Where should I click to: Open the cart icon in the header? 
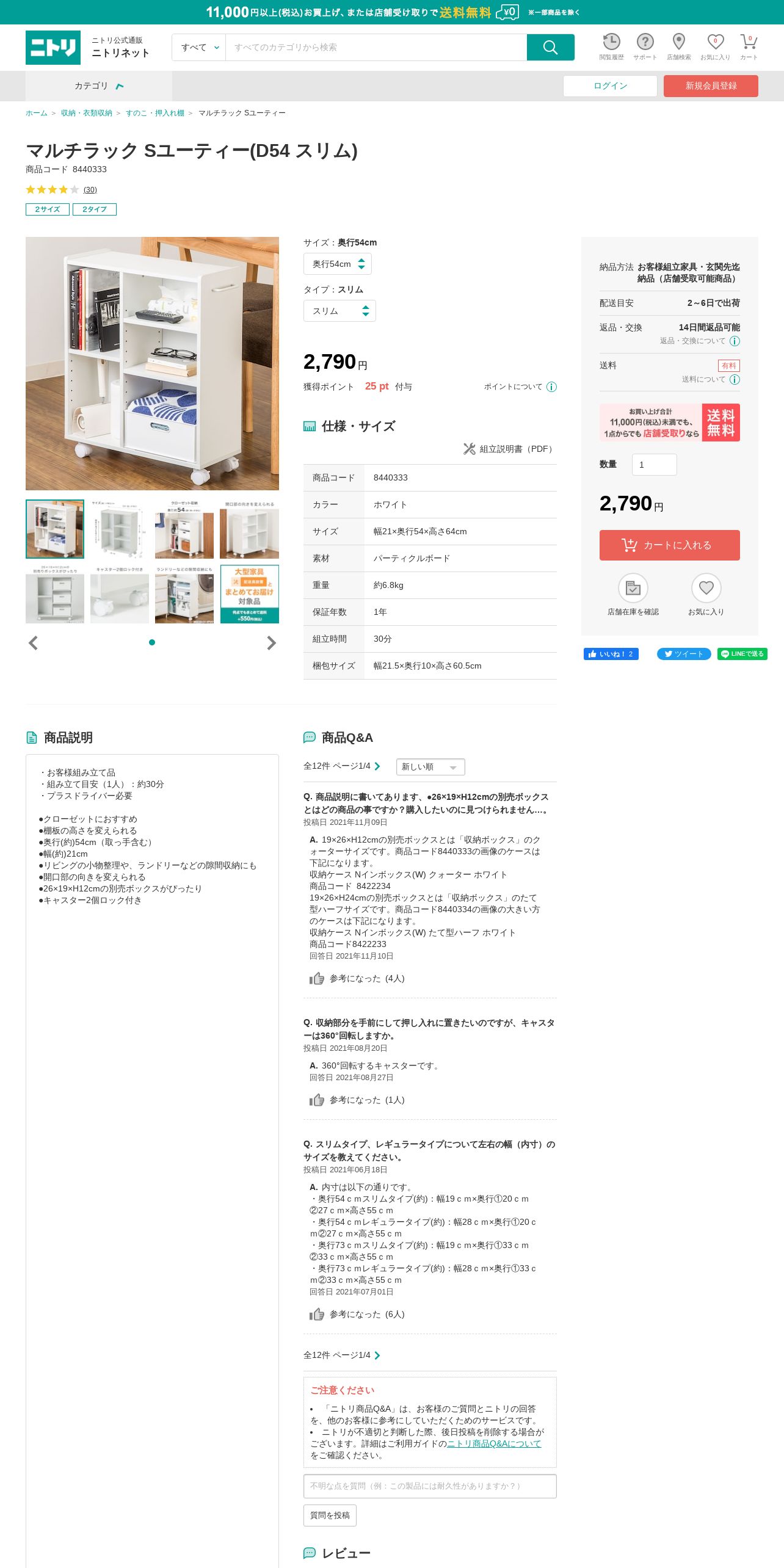click(749, 47)
